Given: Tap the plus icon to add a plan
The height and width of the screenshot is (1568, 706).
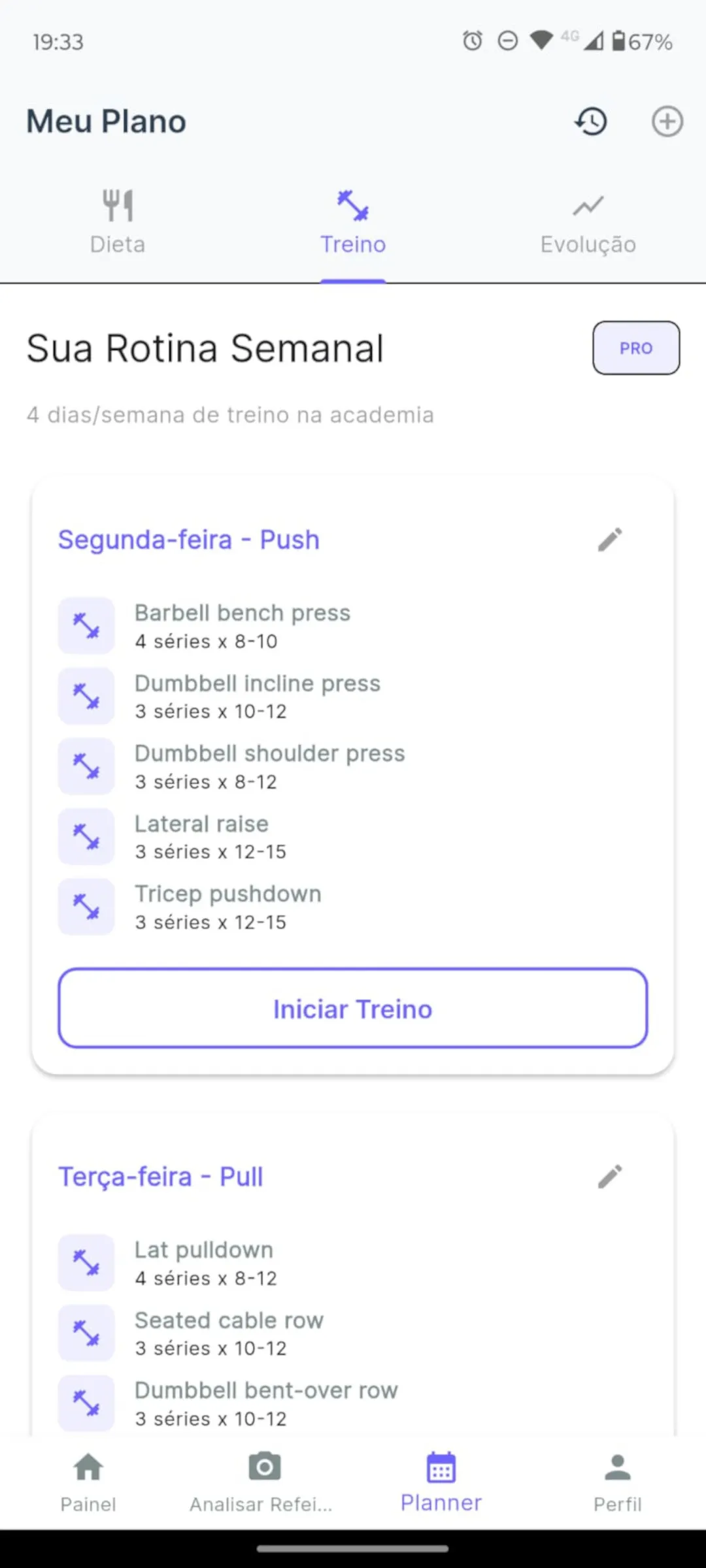Looking at the screenshot, I should [x=667, y=122].
